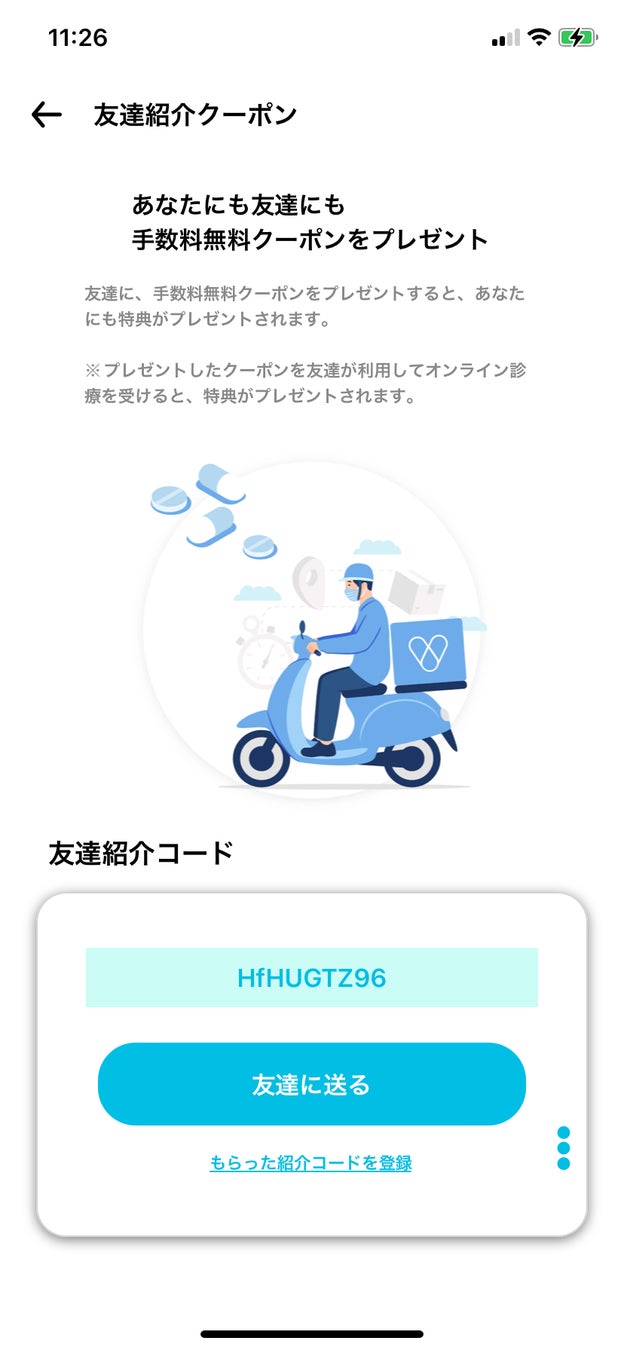This screenshot has height=1350, width=624.
Task: Open the もらった紹介コードを登録 link
Action: 311,1163
